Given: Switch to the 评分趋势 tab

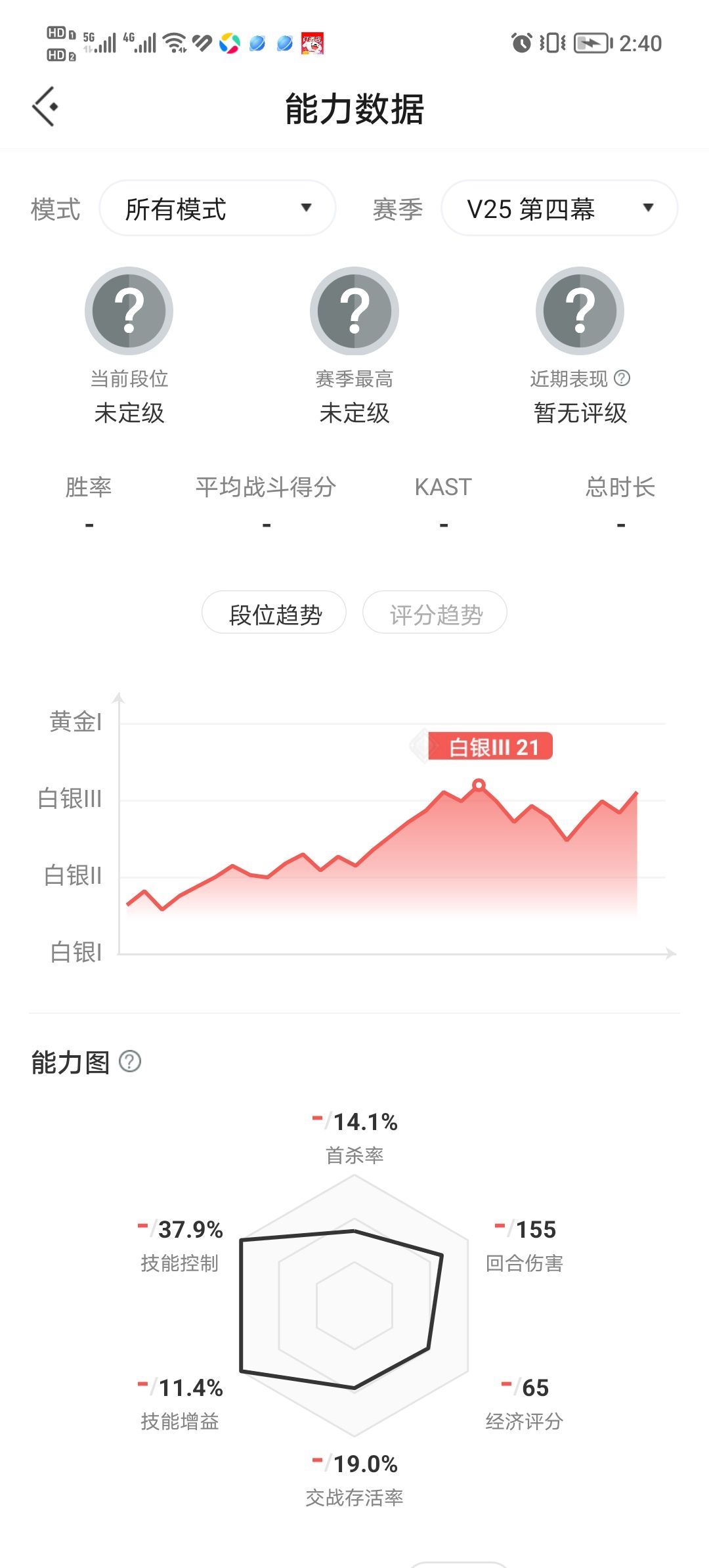Looking at the screenshot, I should (x=435, y=614).
